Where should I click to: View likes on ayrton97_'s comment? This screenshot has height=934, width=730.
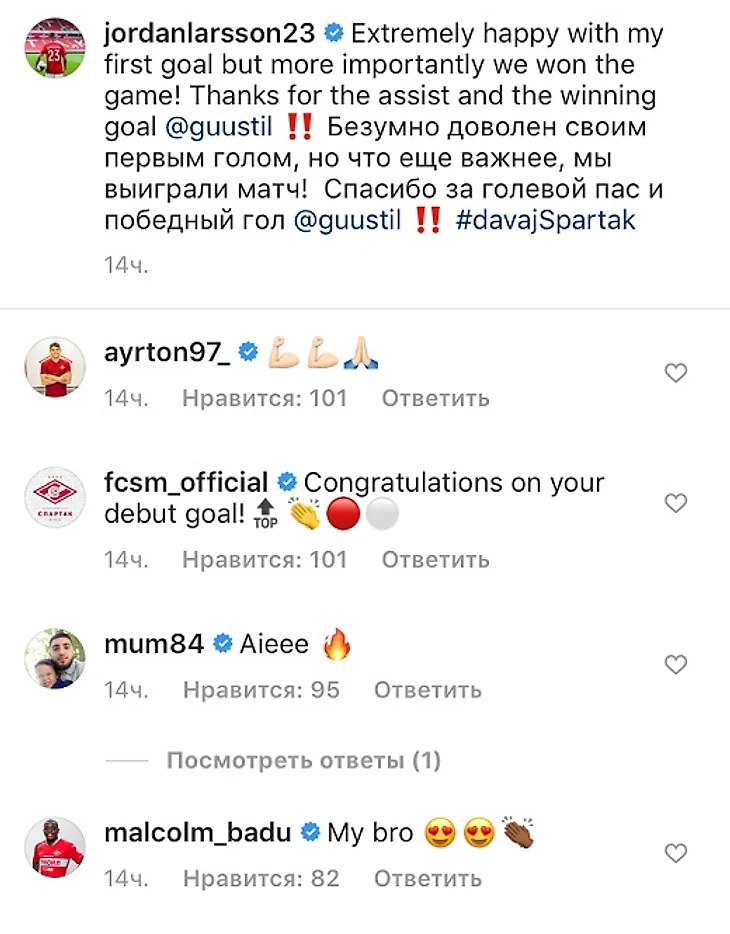[265, 398]
